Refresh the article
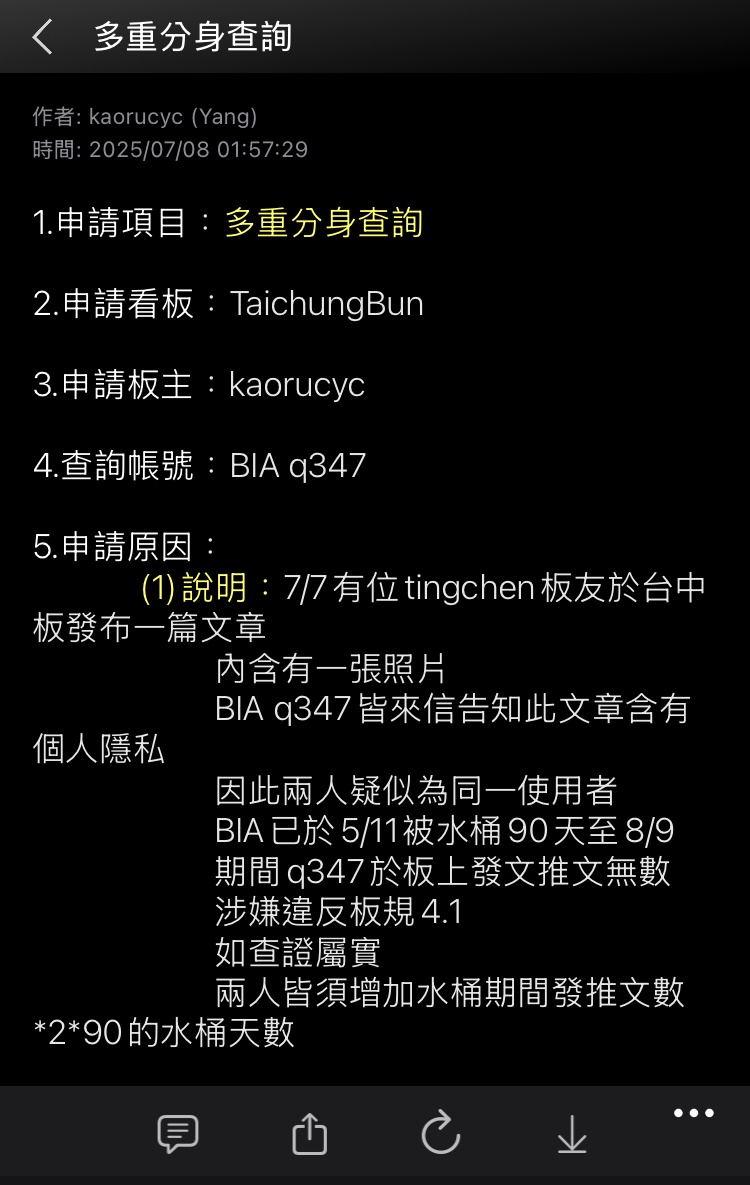This screenshot has width=750, height=1185. pos(440,1134)
